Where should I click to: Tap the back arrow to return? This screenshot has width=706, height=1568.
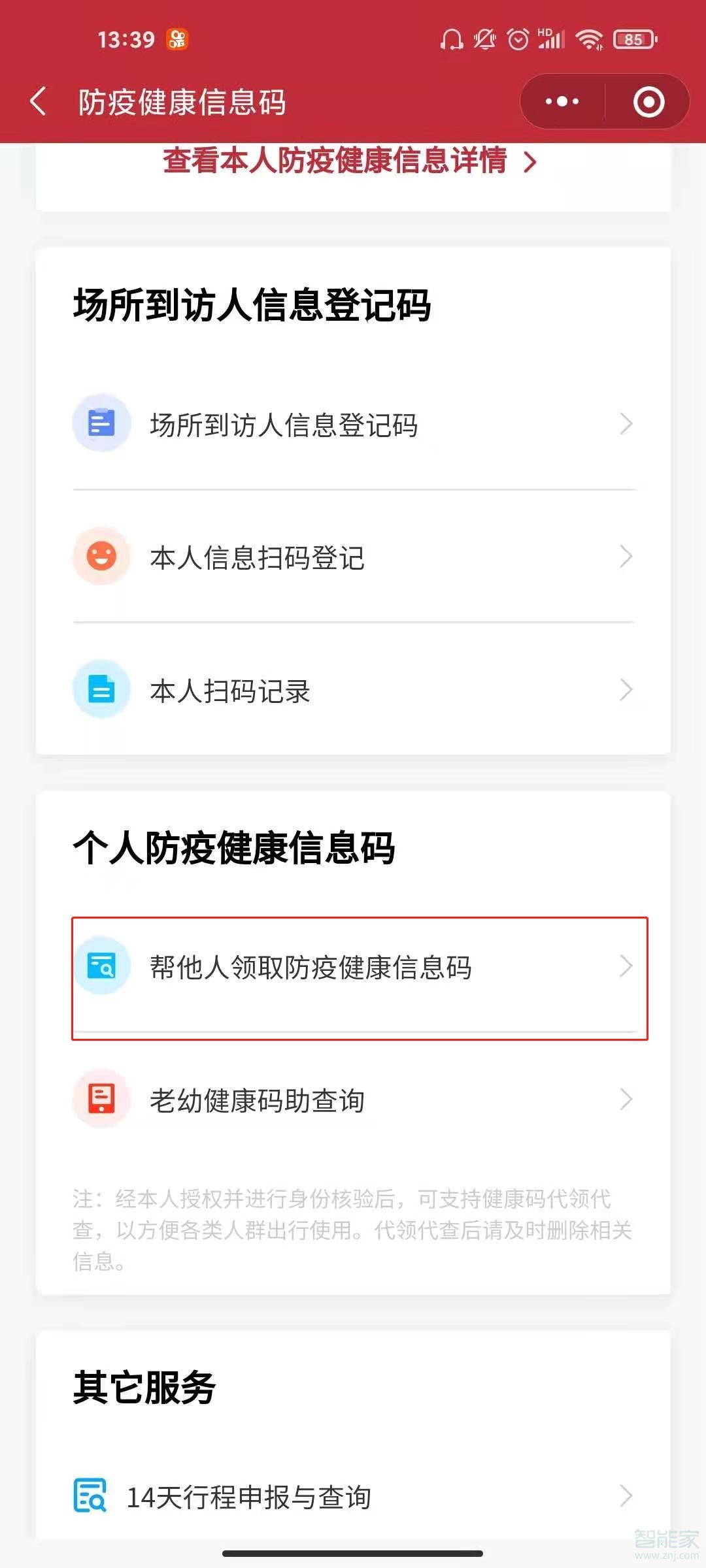38,101
